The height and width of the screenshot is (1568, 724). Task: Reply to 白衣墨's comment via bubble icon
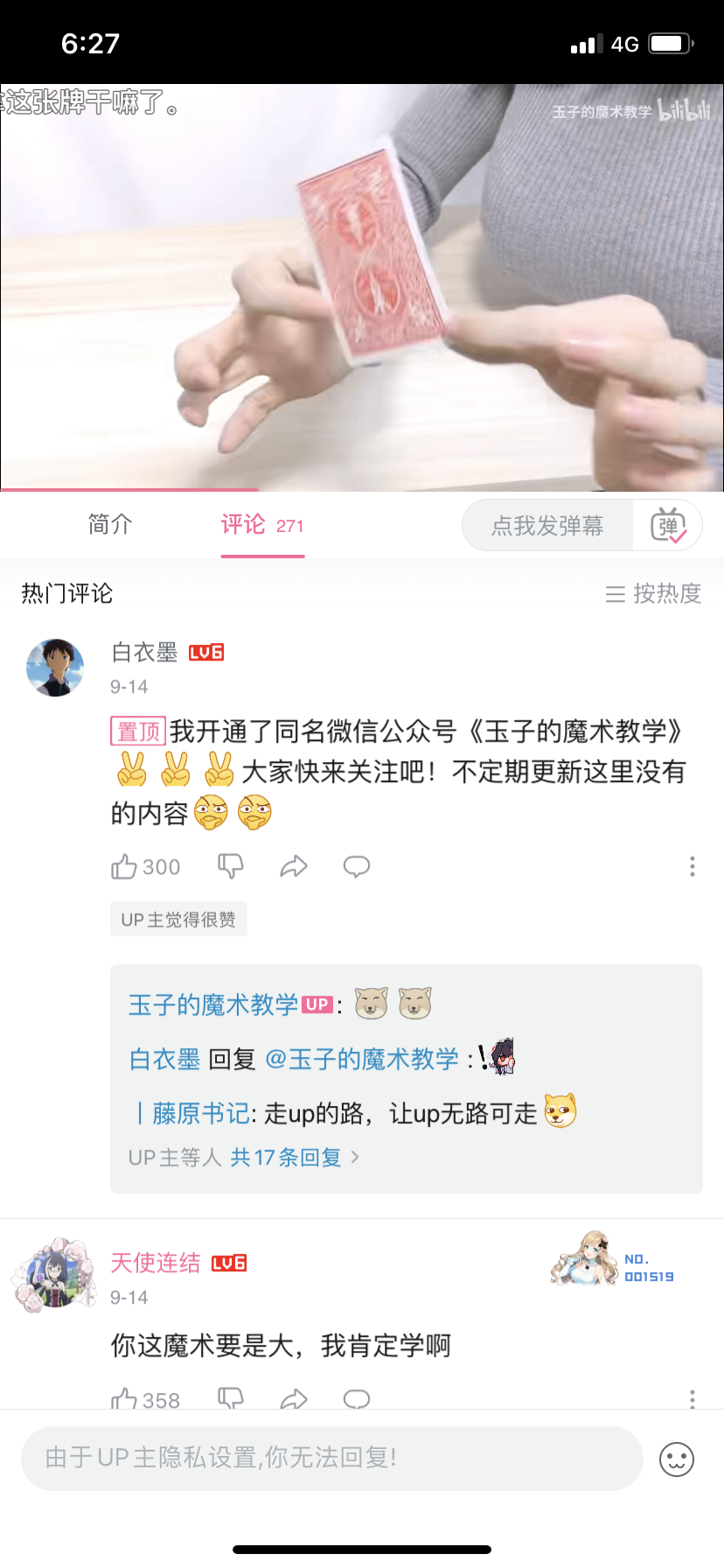(x=357, y=866)
